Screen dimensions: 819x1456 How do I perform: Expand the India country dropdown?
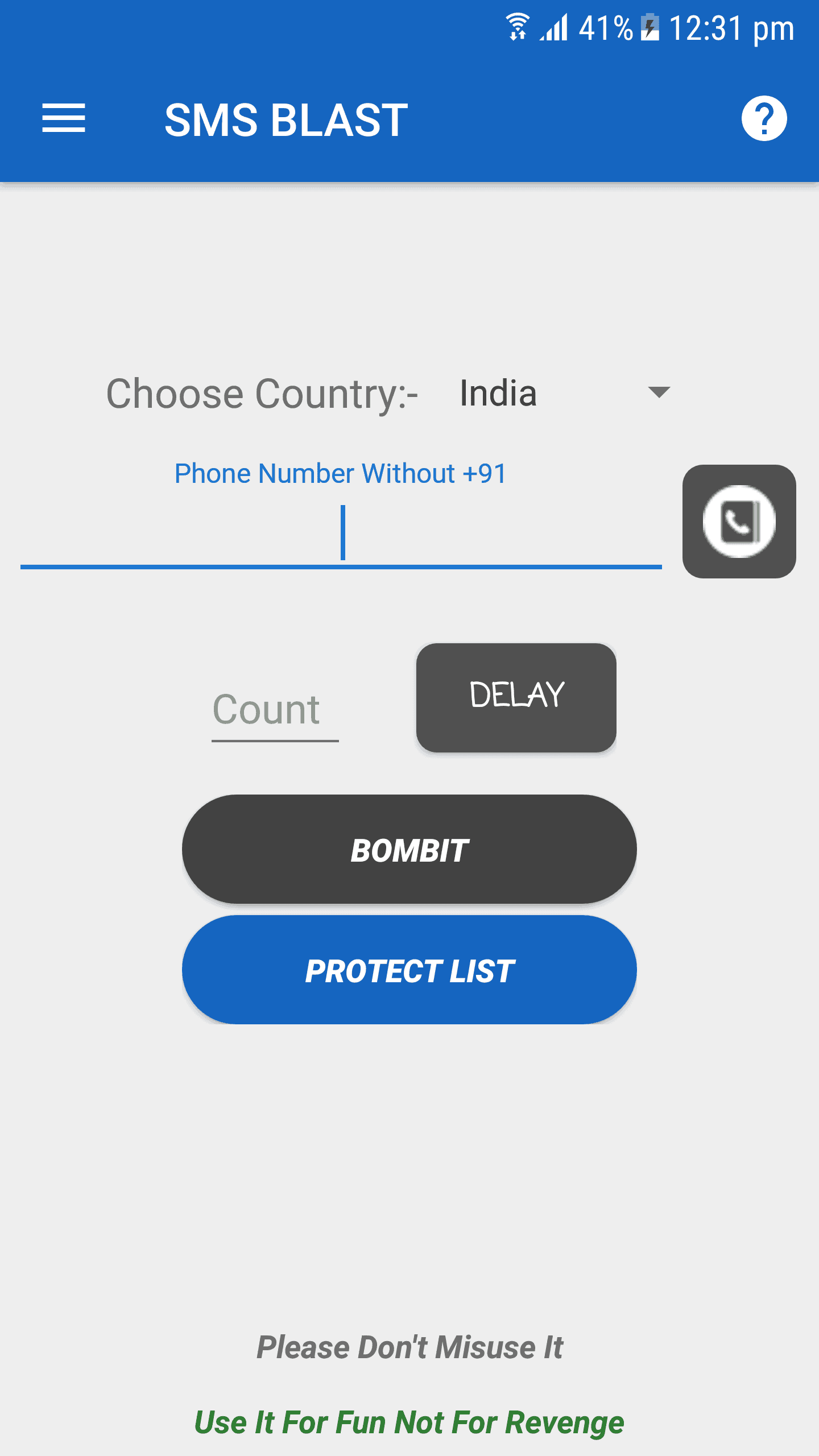point(566,393)
